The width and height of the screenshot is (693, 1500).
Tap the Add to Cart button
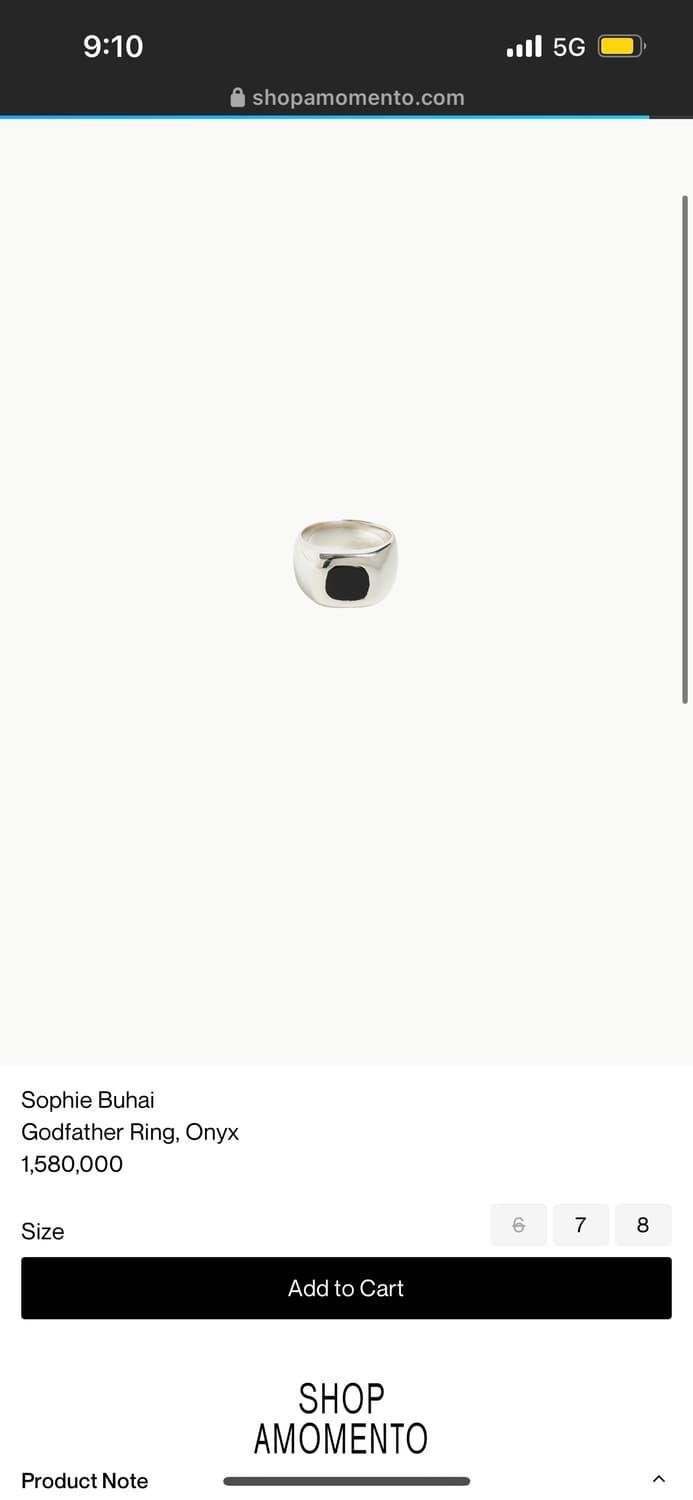tap(346, 1288)
